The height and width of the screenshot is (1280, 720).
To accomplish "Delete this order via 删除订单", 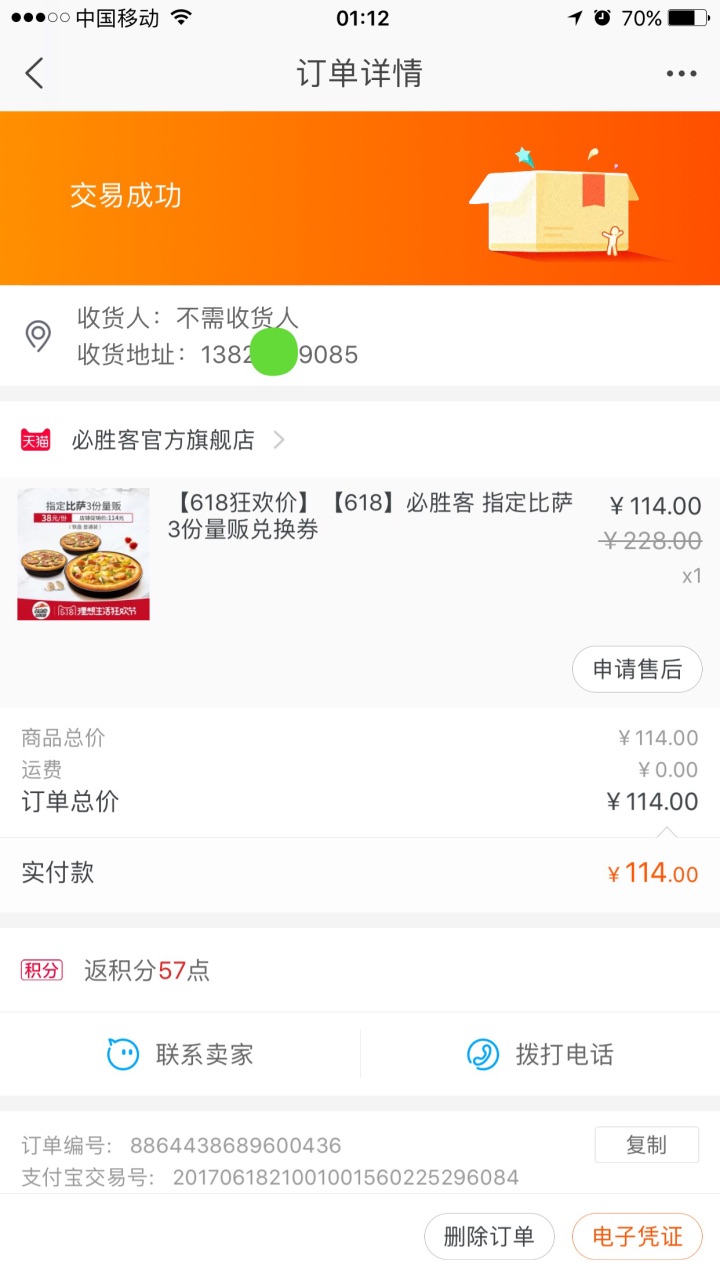I will [x=489, y=1236].
